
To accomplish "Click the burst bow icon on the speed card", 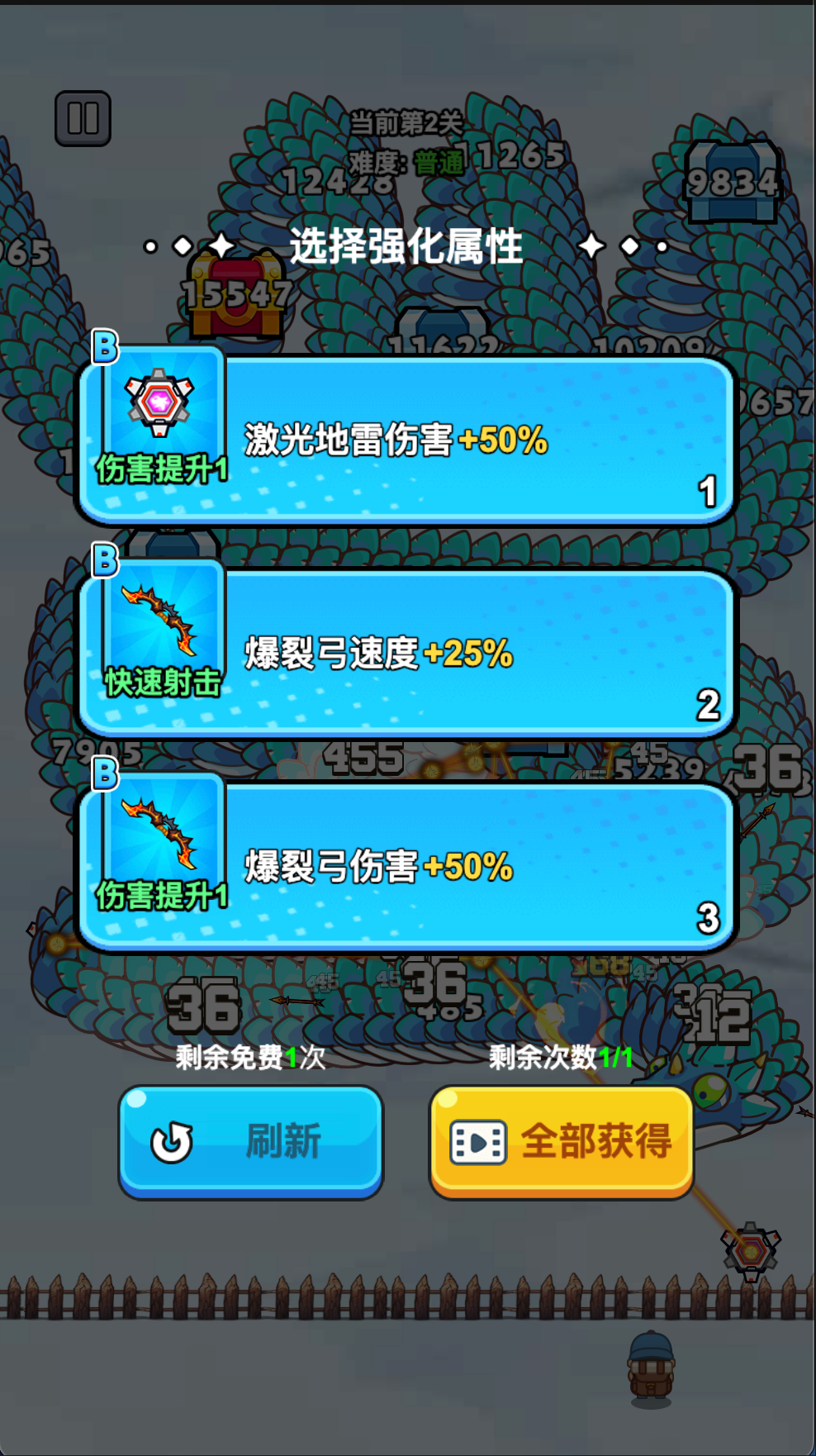I will point(157,617).
